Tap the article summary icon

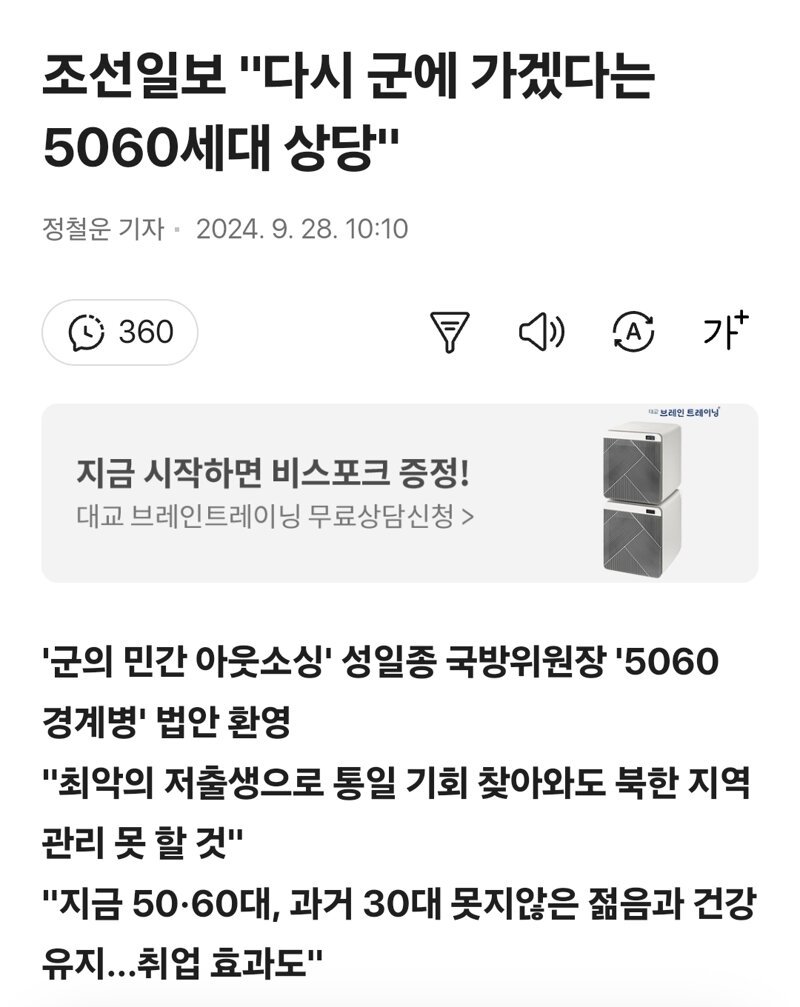point(449,332)
